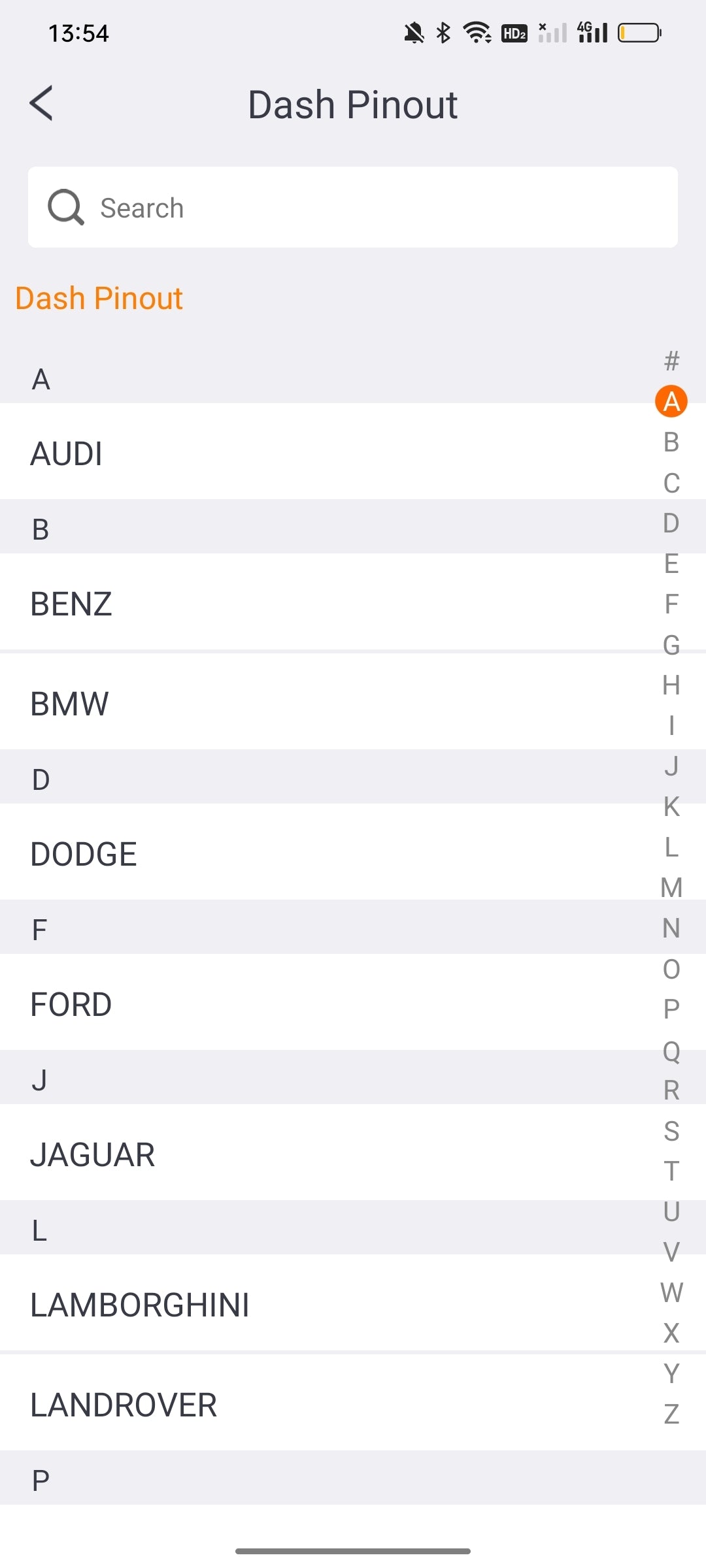Choose LANDROVER from the list

327,1404
